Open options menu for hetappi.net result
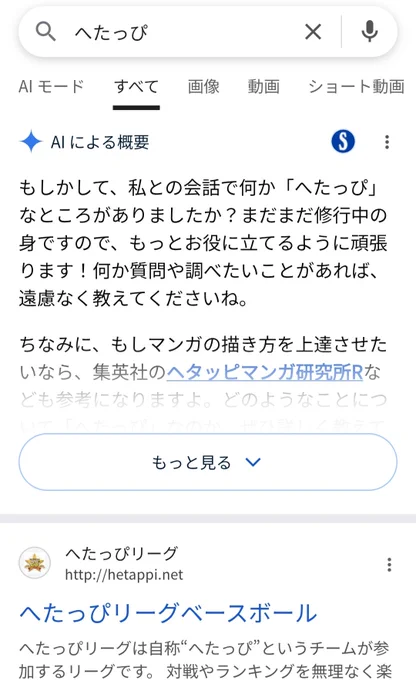The width and height of the screenshot is (416, 680). tap(389, 564)
